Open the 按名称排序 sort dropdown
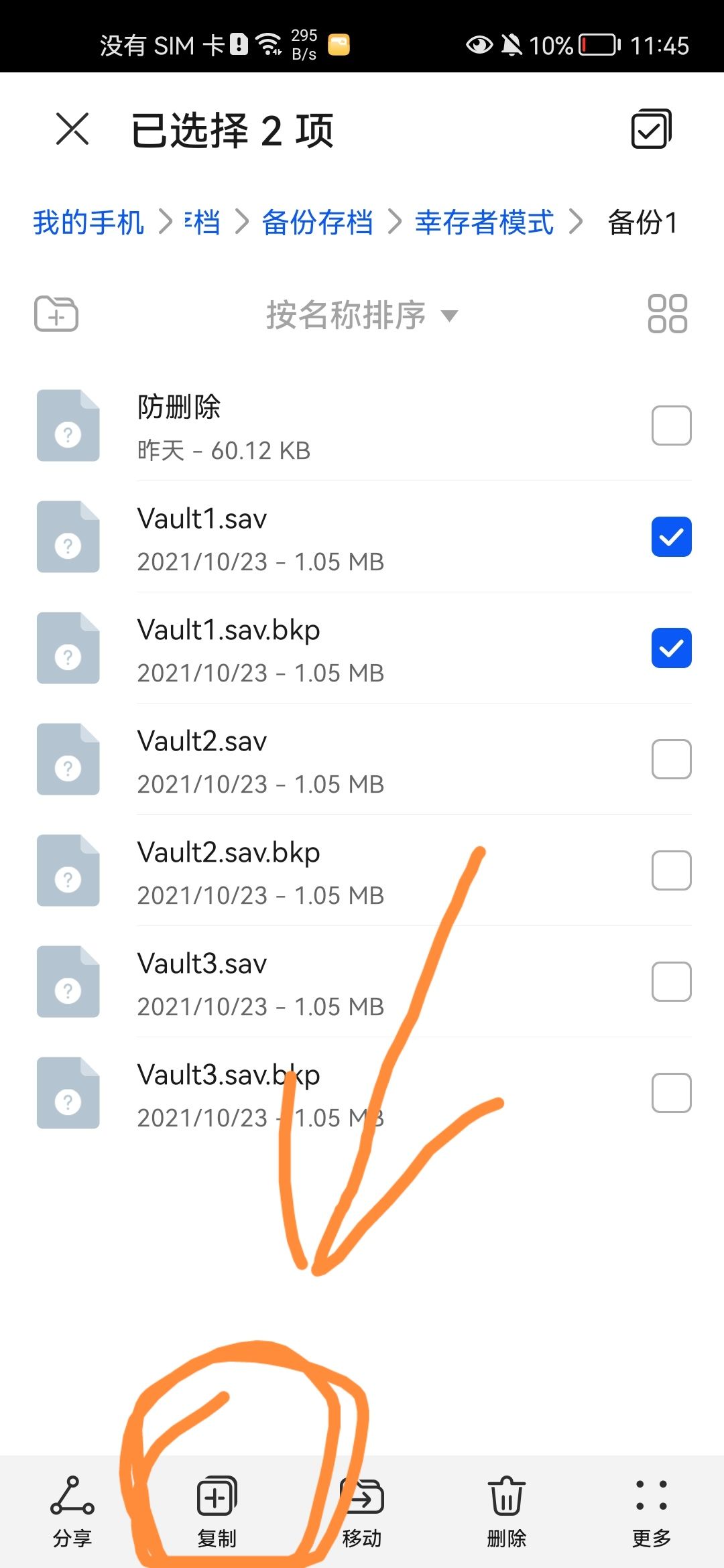724x1568 pixels. [359, 316]
